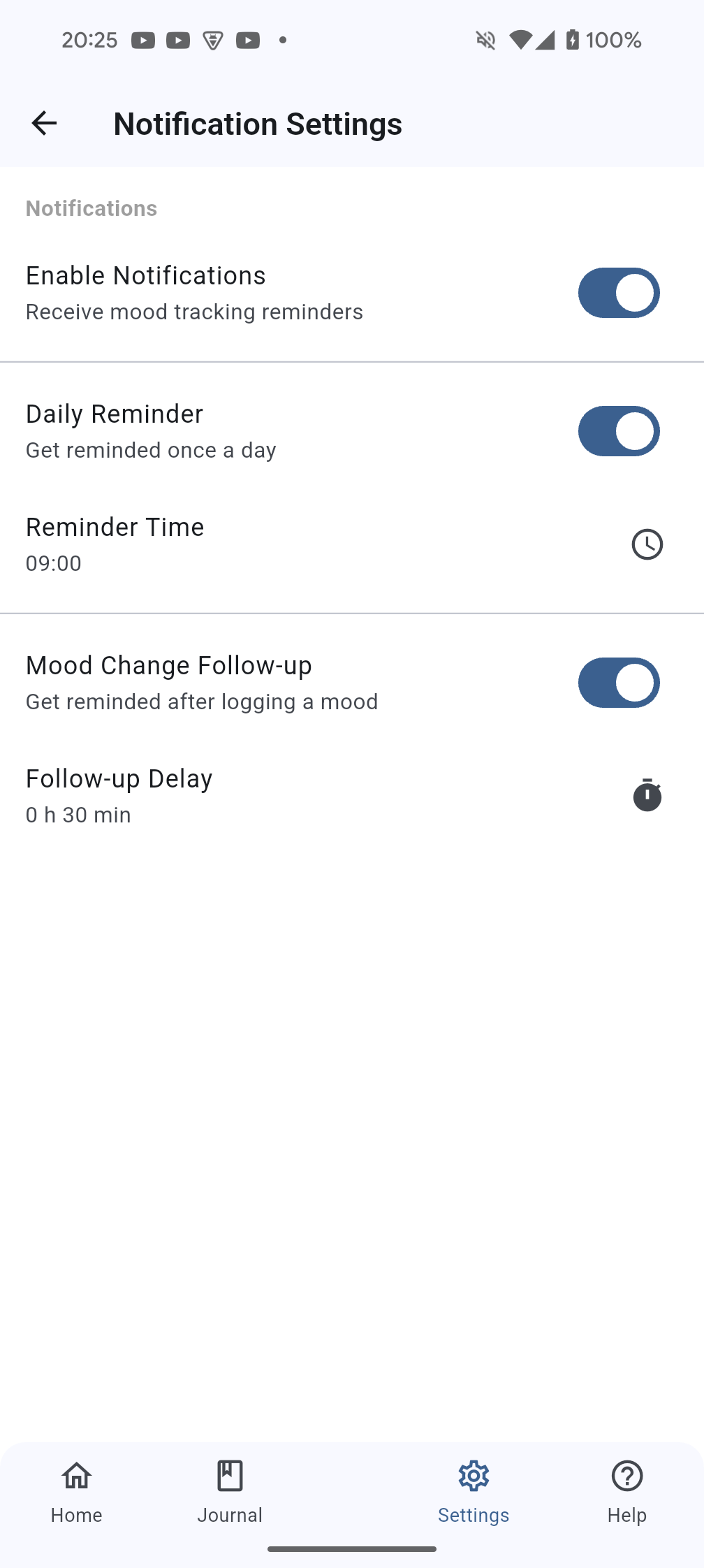Open the Reminder Time picker
This screenshot has height=1568, width=704.
pos(647,544)
